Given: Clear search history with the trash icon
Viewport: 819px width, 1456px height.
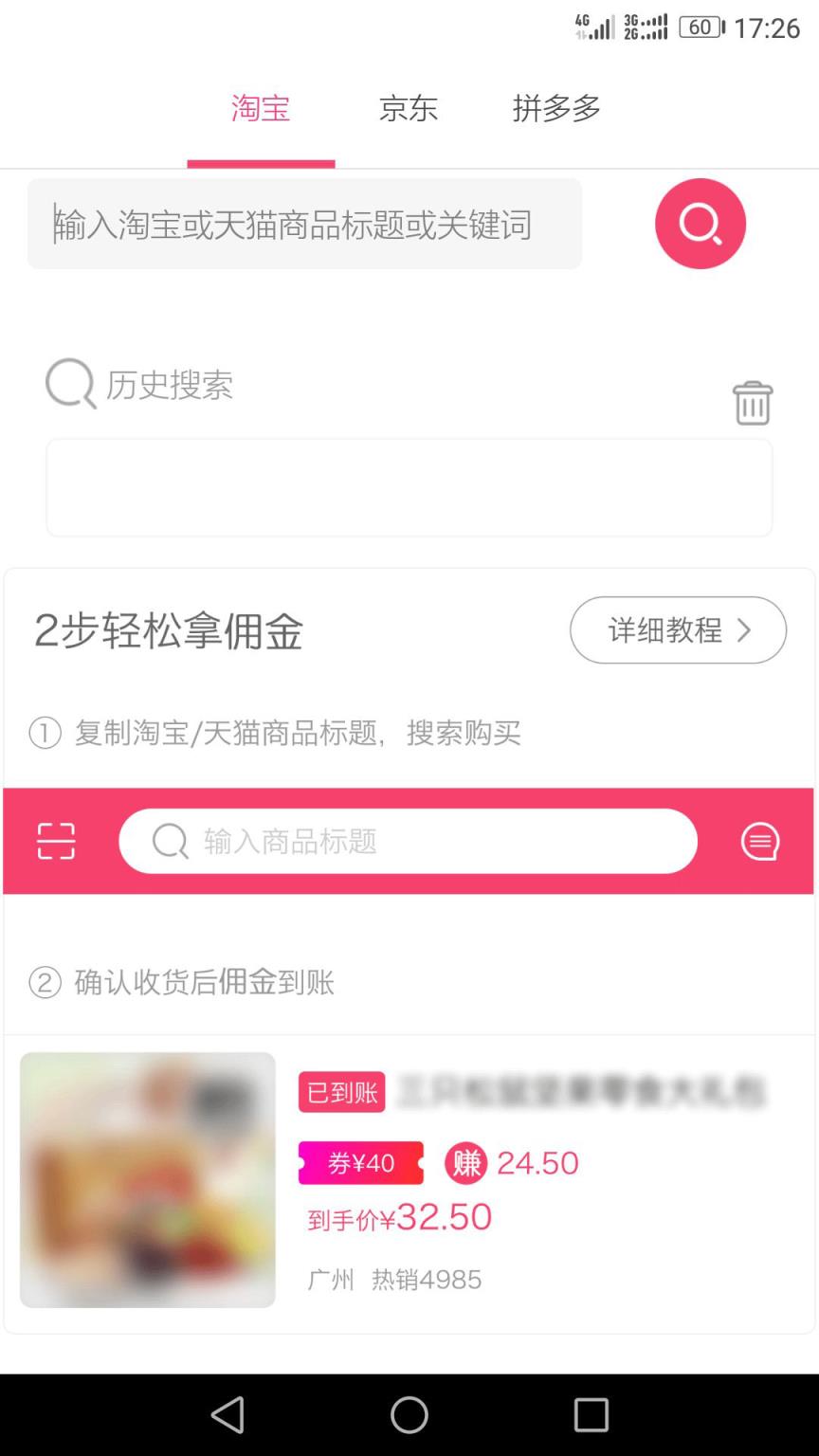Looking at the screenshot, I should 753,402.
